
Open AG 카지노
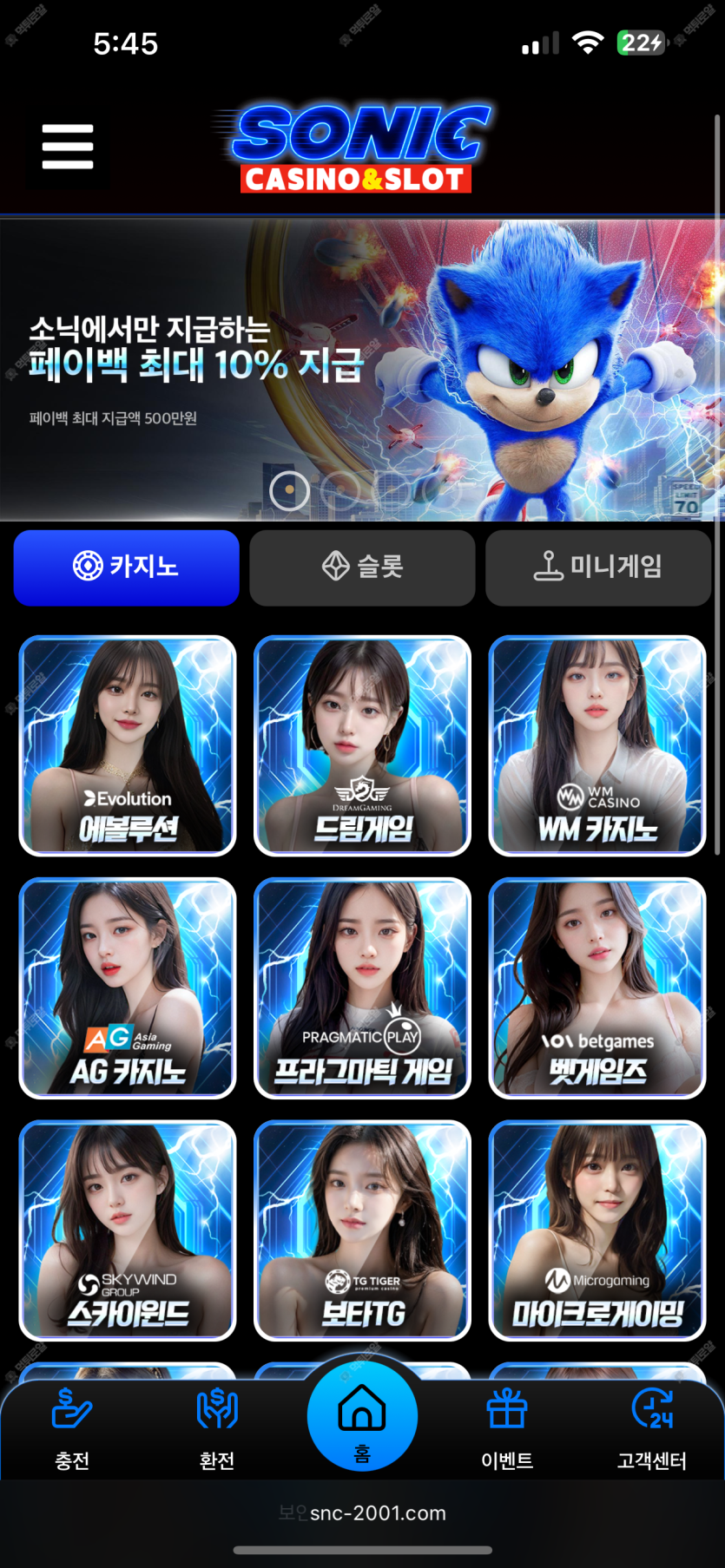tap(128, 987)
